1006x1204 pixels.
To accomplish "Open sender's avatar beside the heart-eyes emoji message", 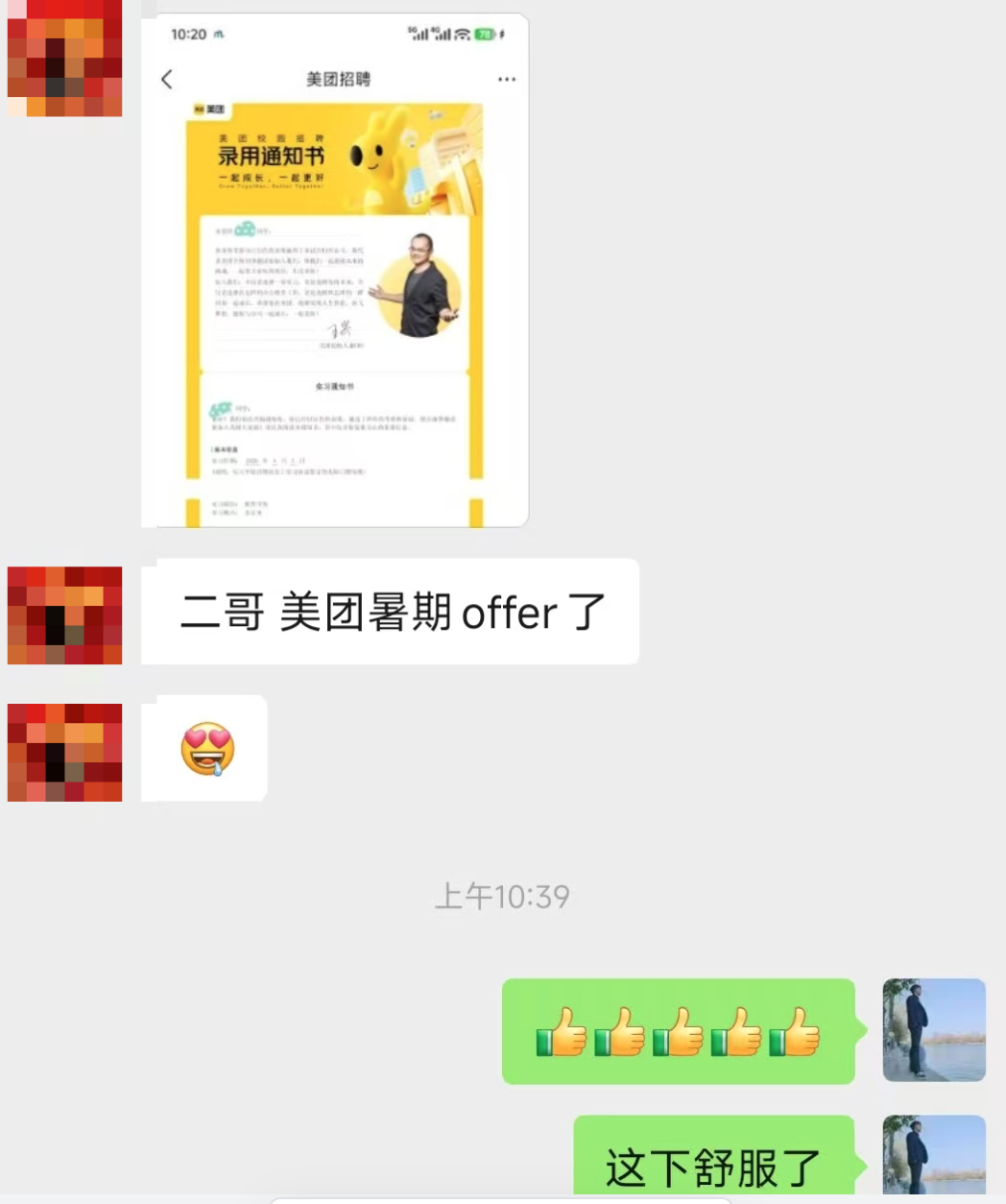I will click(64, 752).
